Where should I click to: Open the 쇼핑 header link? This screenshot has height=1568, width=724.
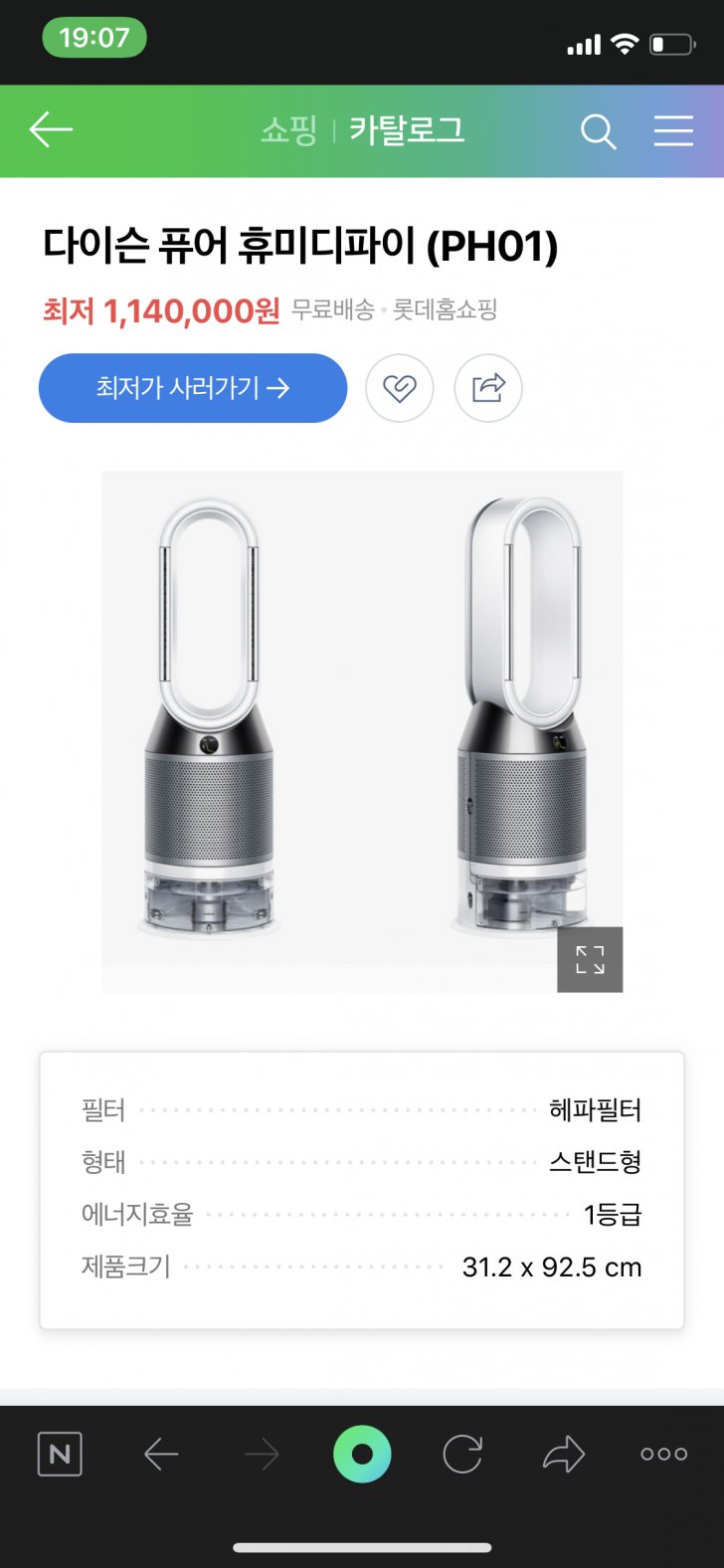coord(288,130)
